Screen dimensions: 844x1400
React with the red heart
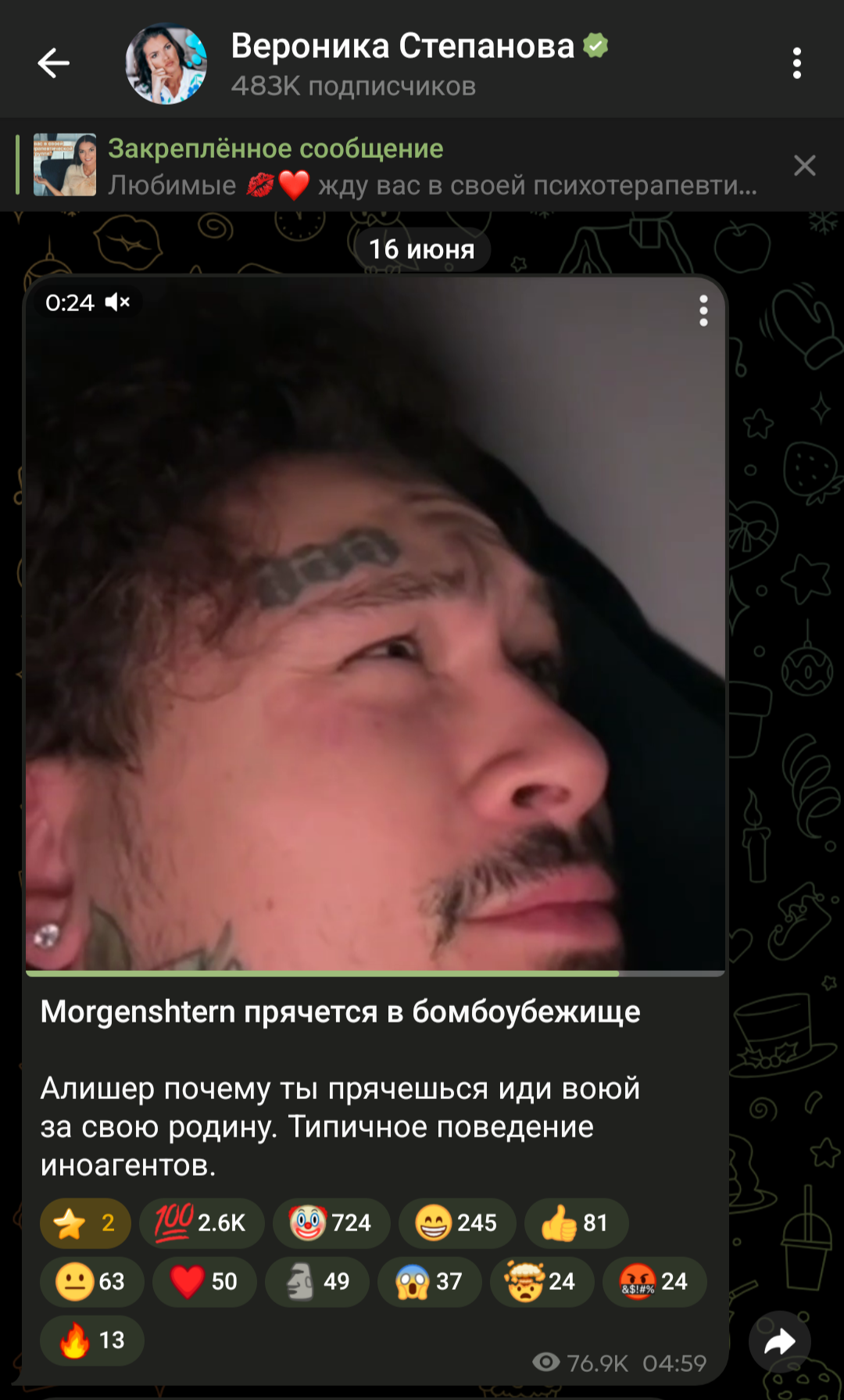(204, 1281)
